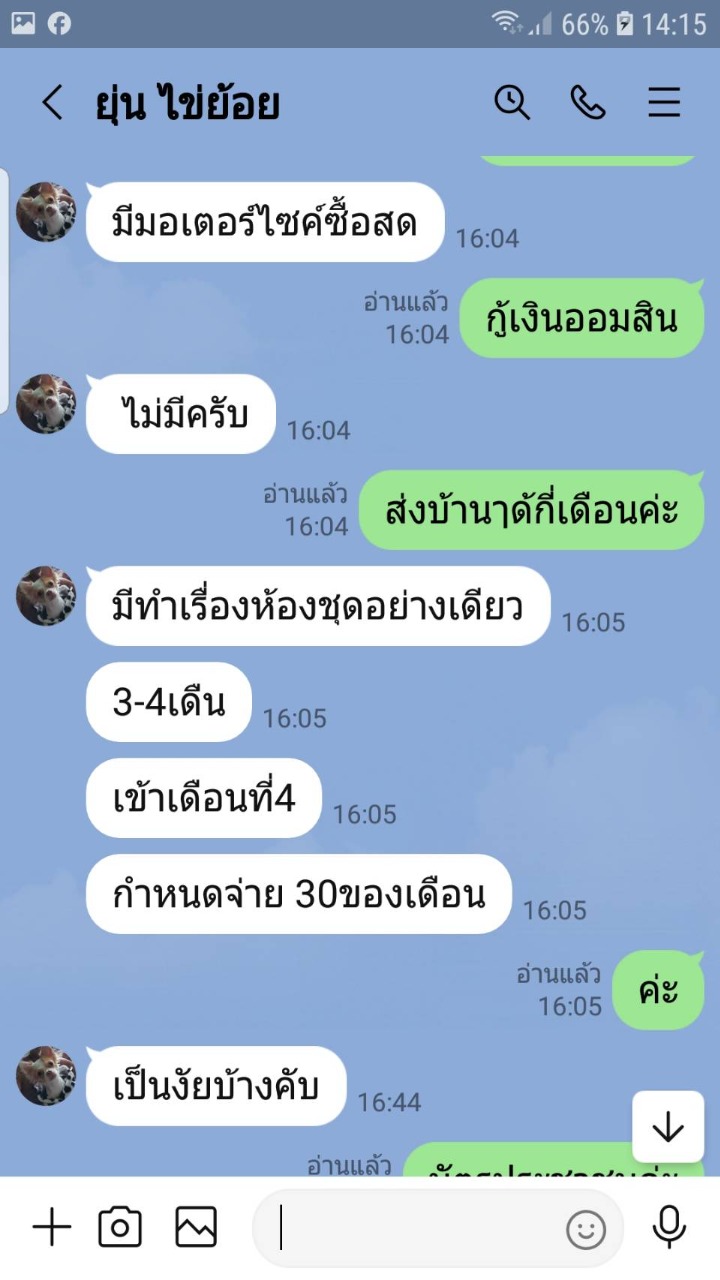Open the emoji and sticker picker

(586, 1229)
